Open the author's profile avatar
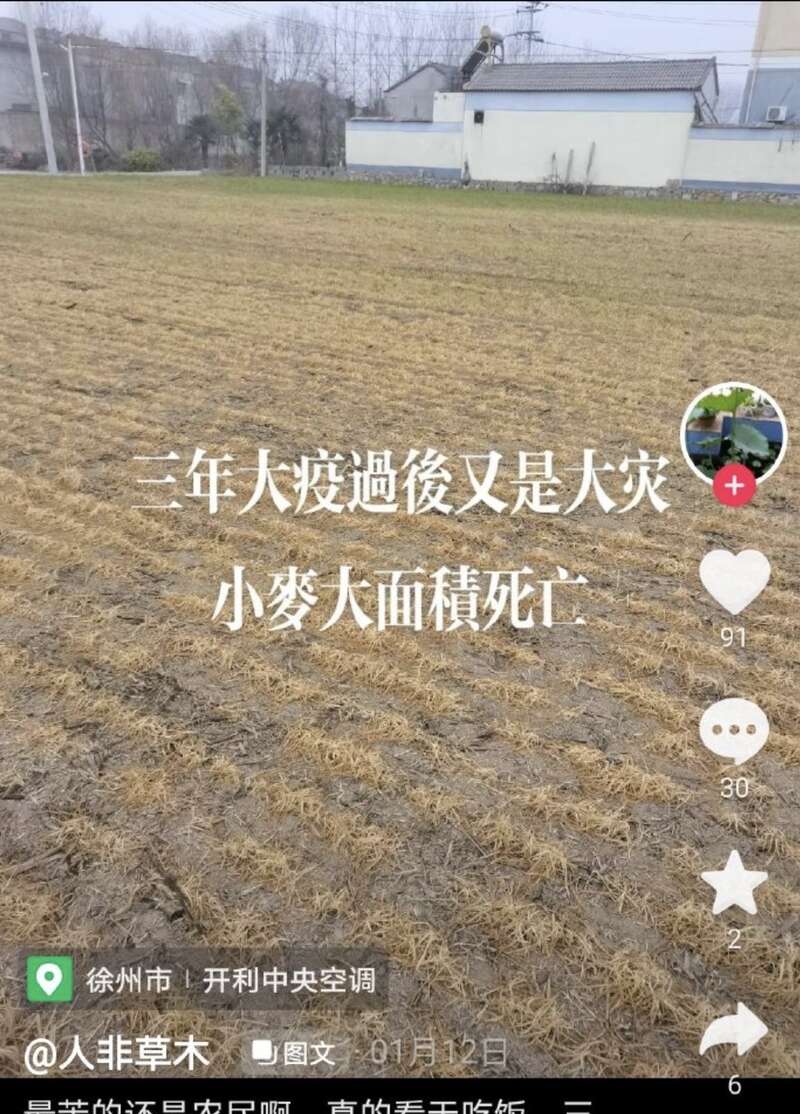Image resolution: width=800 pixels, height=1114 pixels. click(x=734, y=432)
